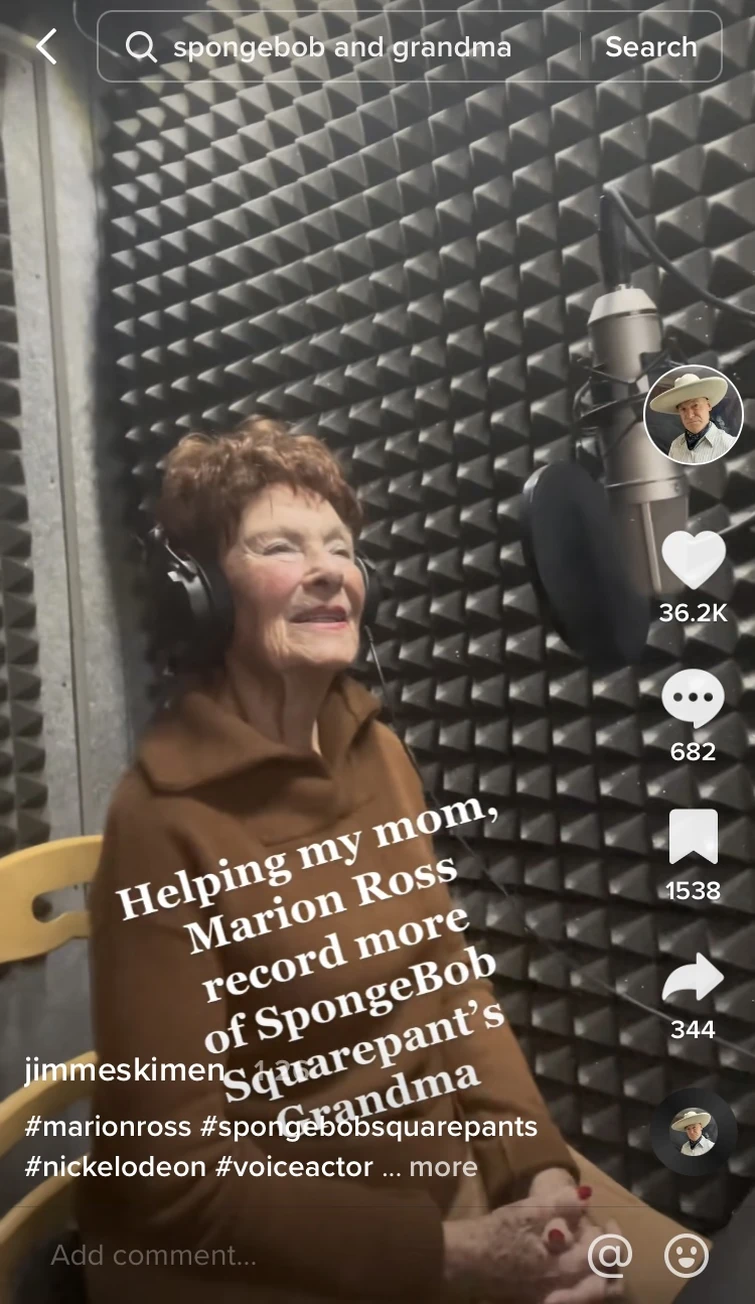Open the jimmeskimen username
The width and height of the screenshot is (755, 1304).
tap(125, 1071)
